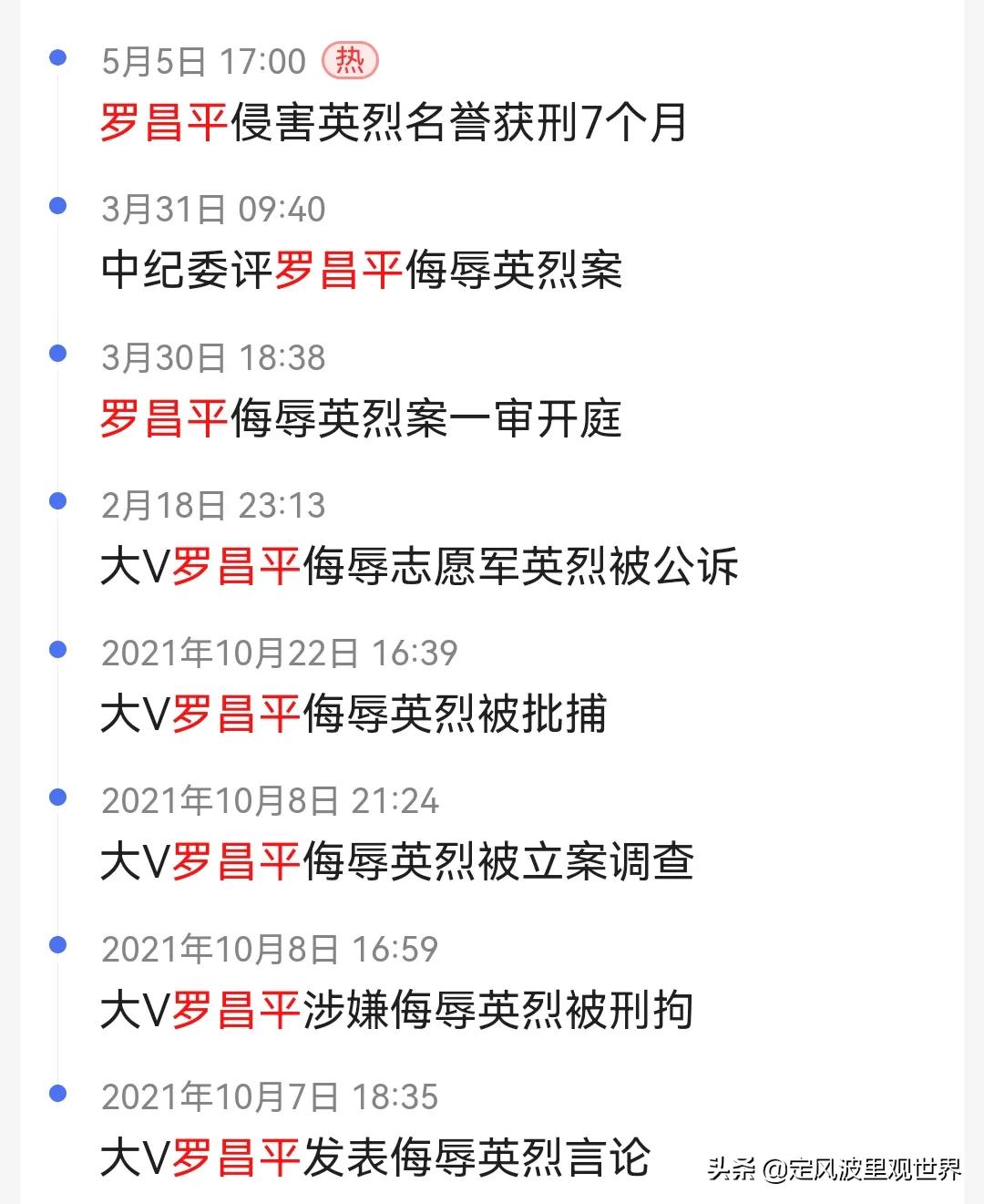Select the entry 大V罗昌平侮辱英烈被立案调查

[x=397, y=862]
